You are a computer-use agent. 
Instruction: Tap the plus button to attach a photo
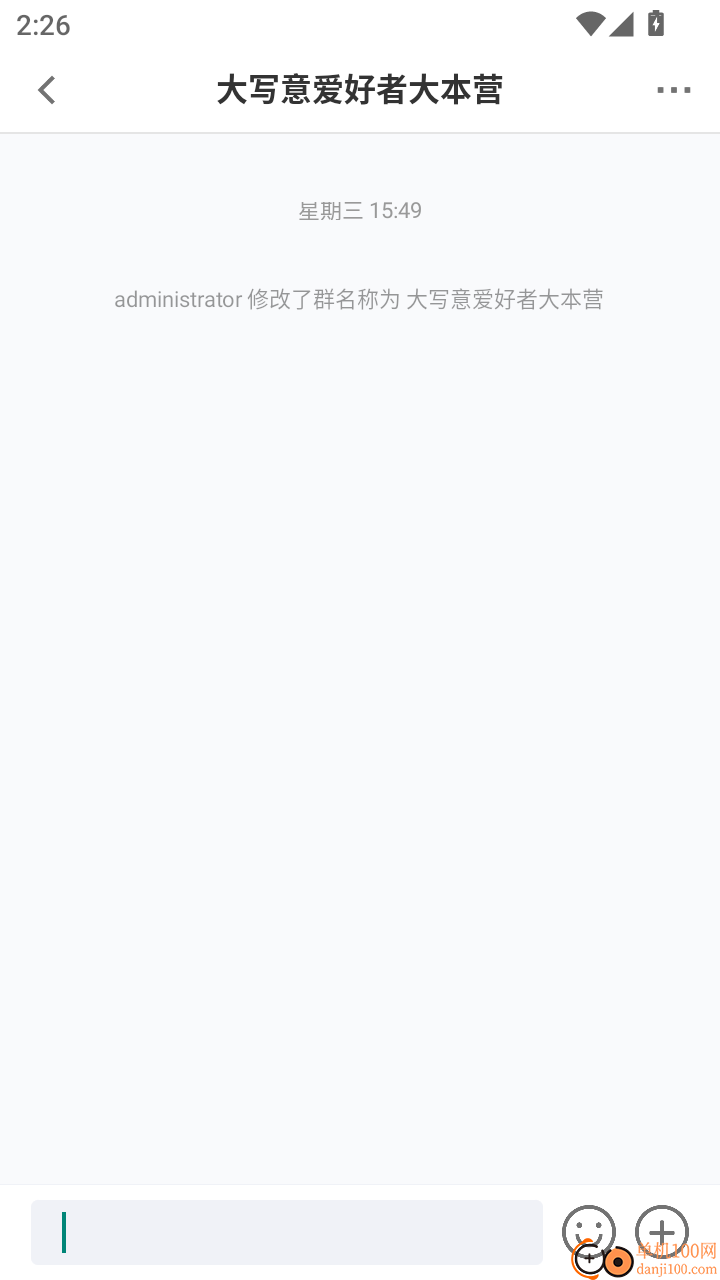pos(661,1232)
